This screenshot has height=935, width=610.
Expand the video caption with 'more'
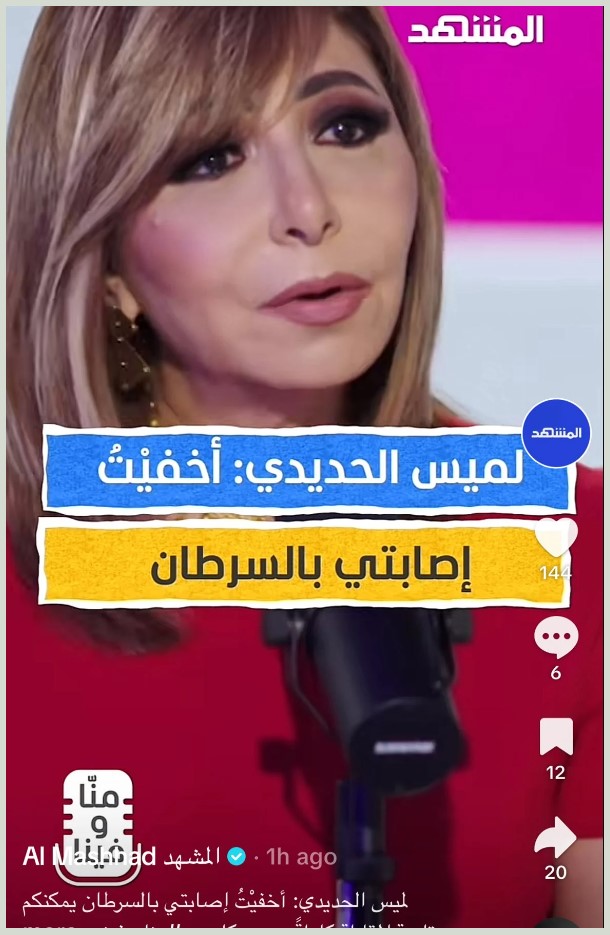[45, 928]
